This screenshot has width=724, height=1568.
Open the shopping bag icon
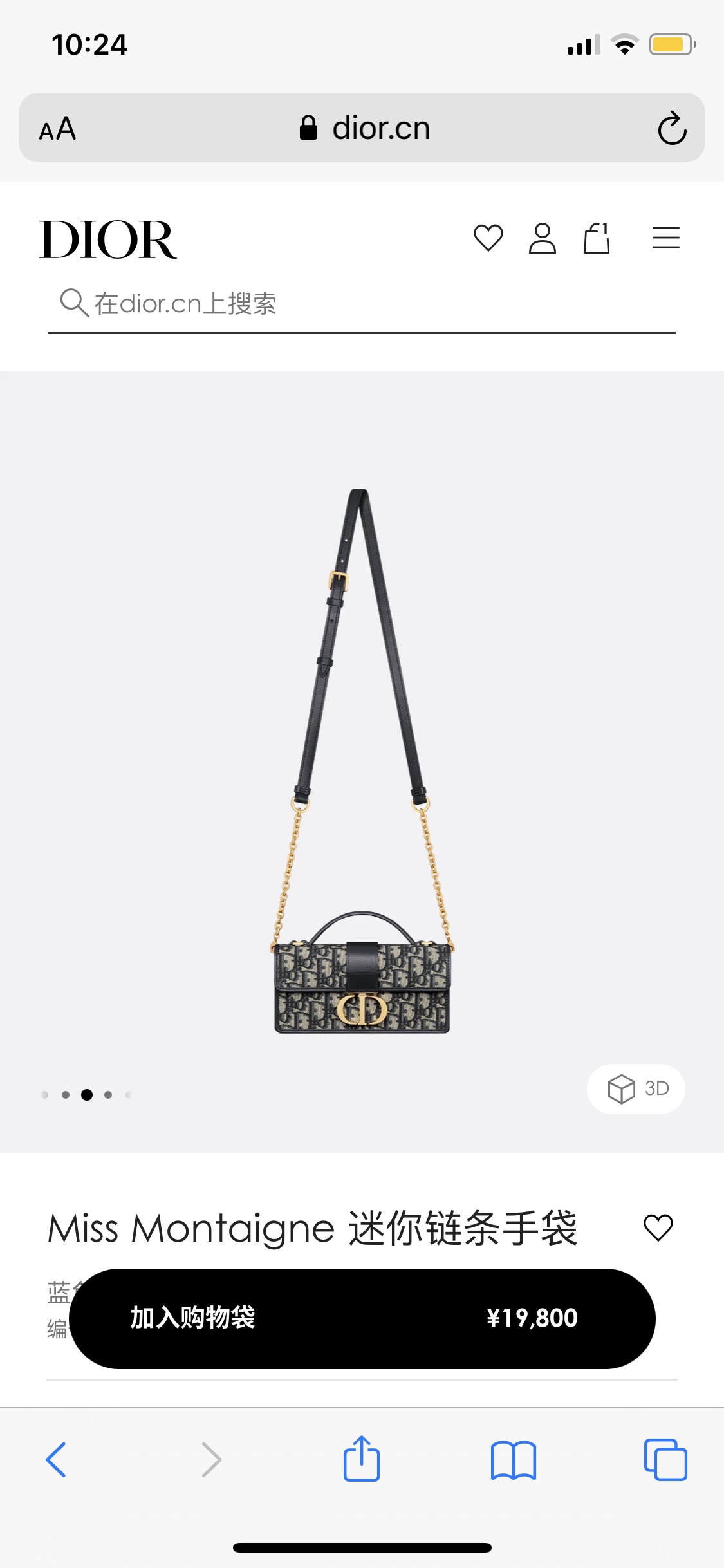[x=597, y=238]
